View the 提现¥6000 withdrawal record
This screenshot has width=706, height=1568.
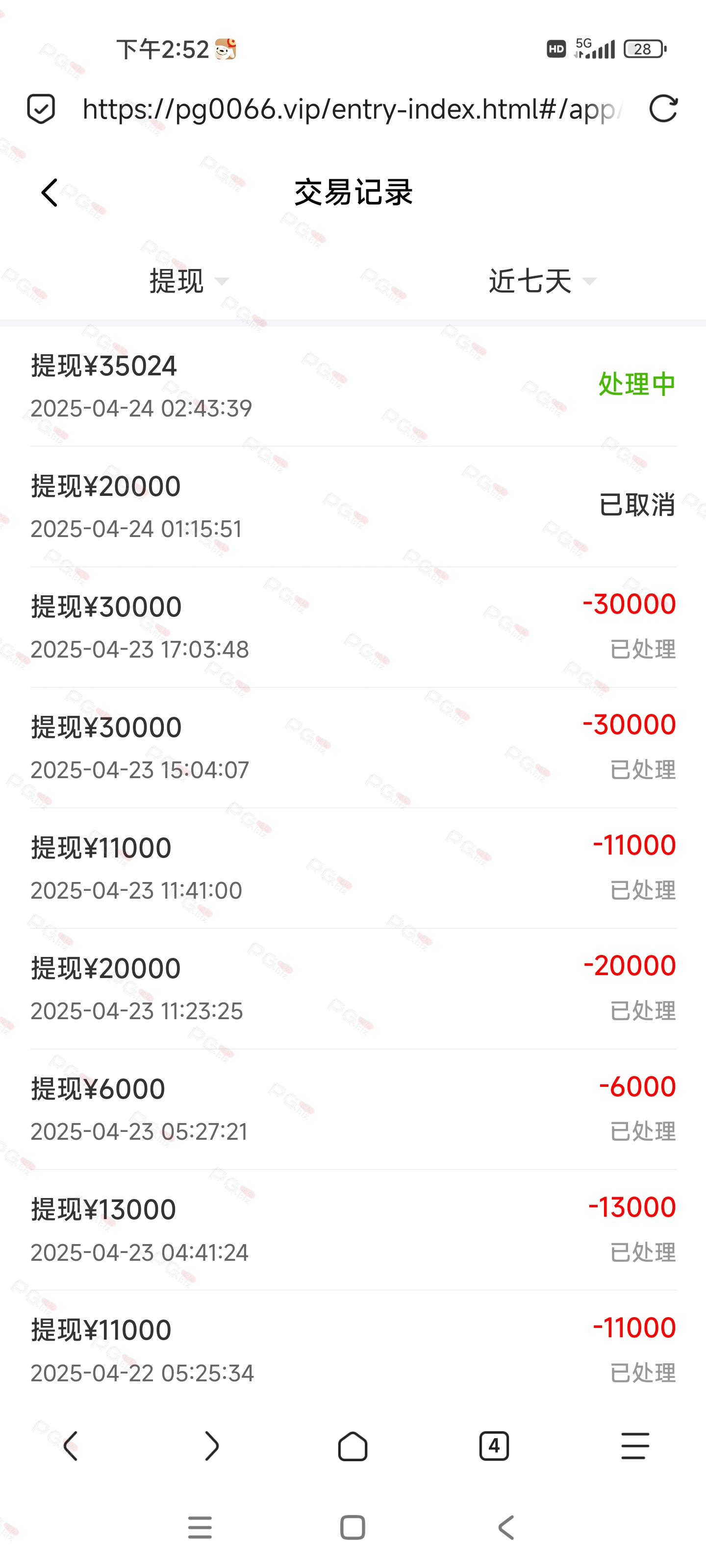(x=353, y=1109)
